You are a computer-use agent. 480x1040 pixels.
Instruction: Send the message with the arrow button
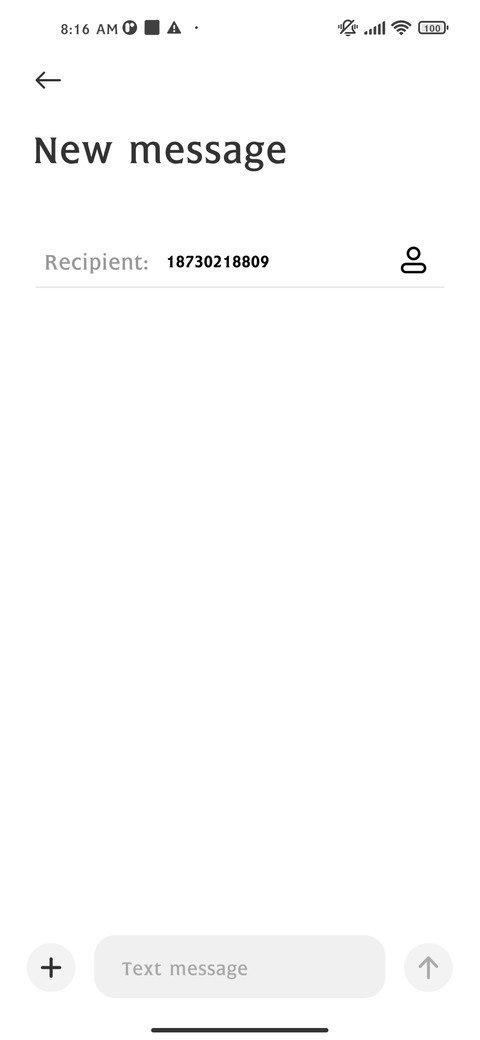[428, 968]
